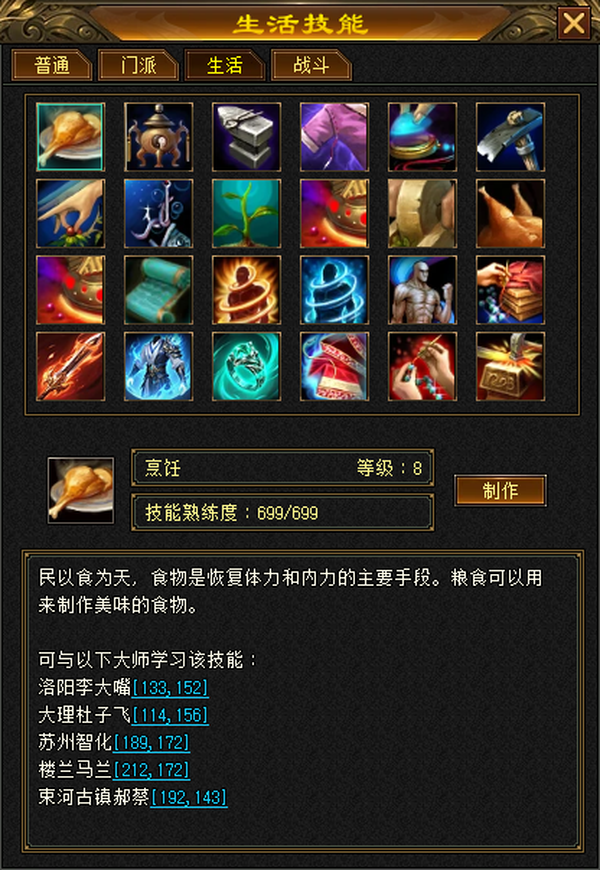Close the 生活技能 window
The width and height of the screenshot is (600, 870).
(574, 23)
